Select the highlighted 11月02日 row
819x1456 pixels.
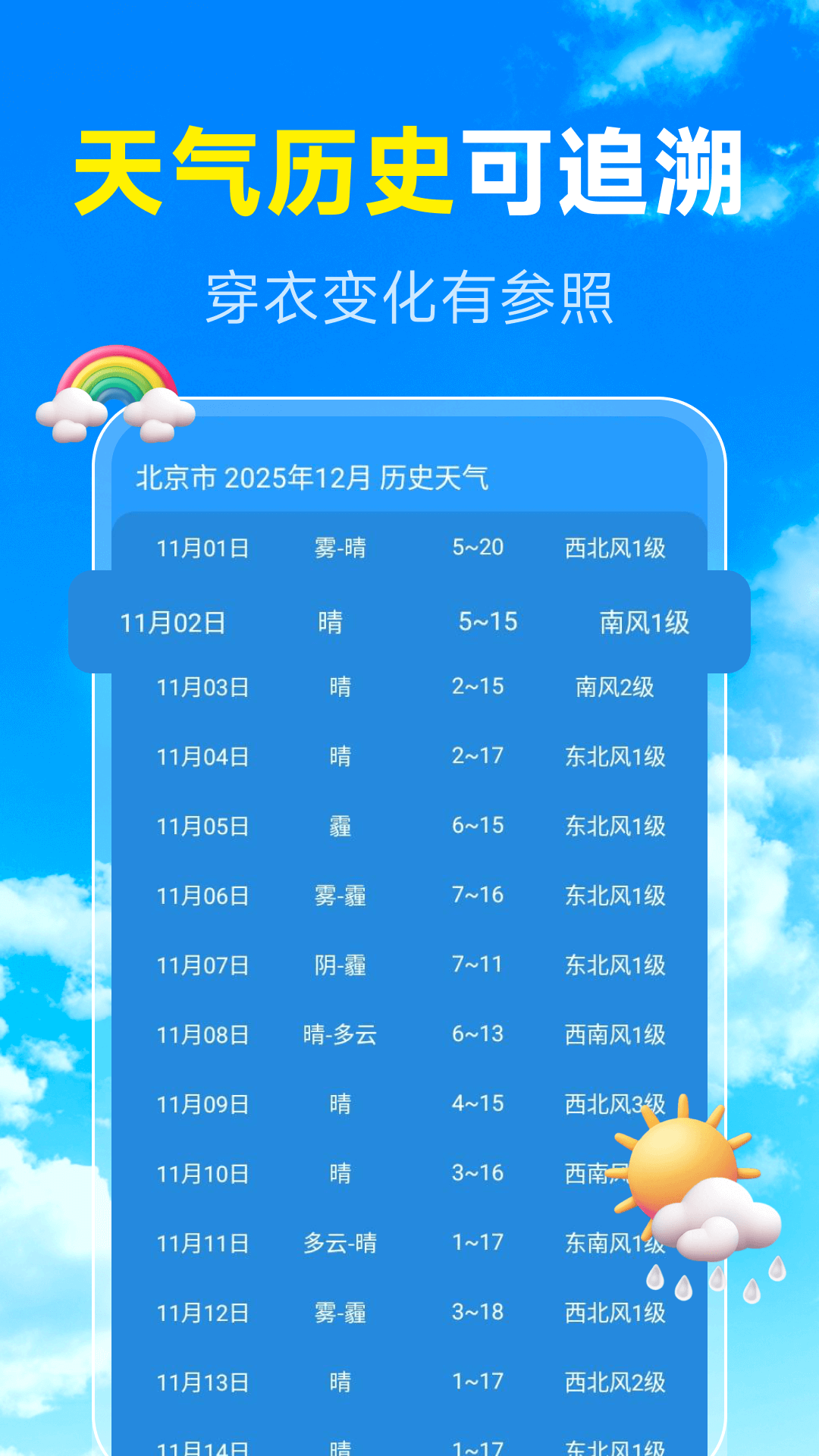(x=409, y=622)
